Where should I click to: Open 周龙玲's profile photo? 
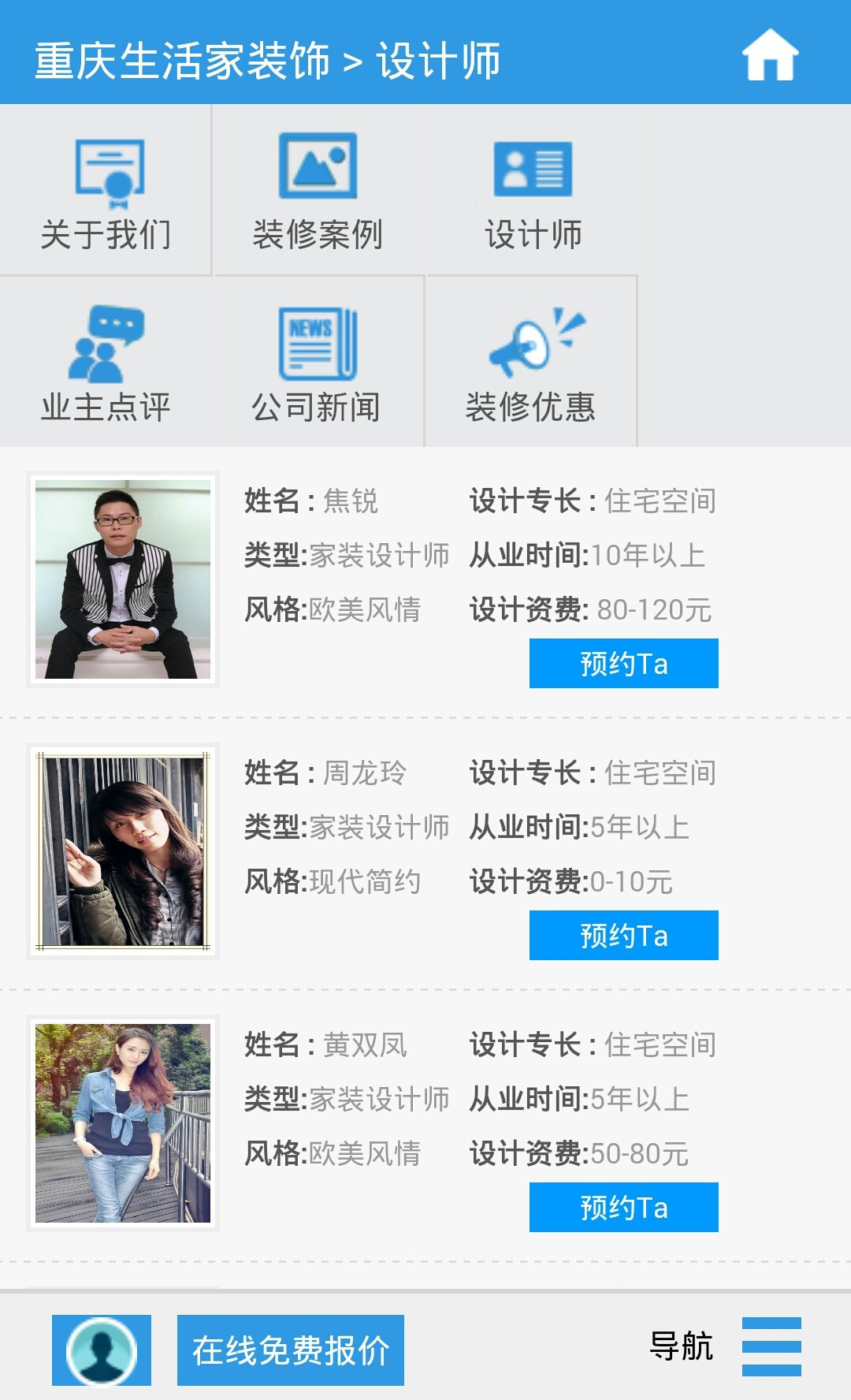coord(123,851)
